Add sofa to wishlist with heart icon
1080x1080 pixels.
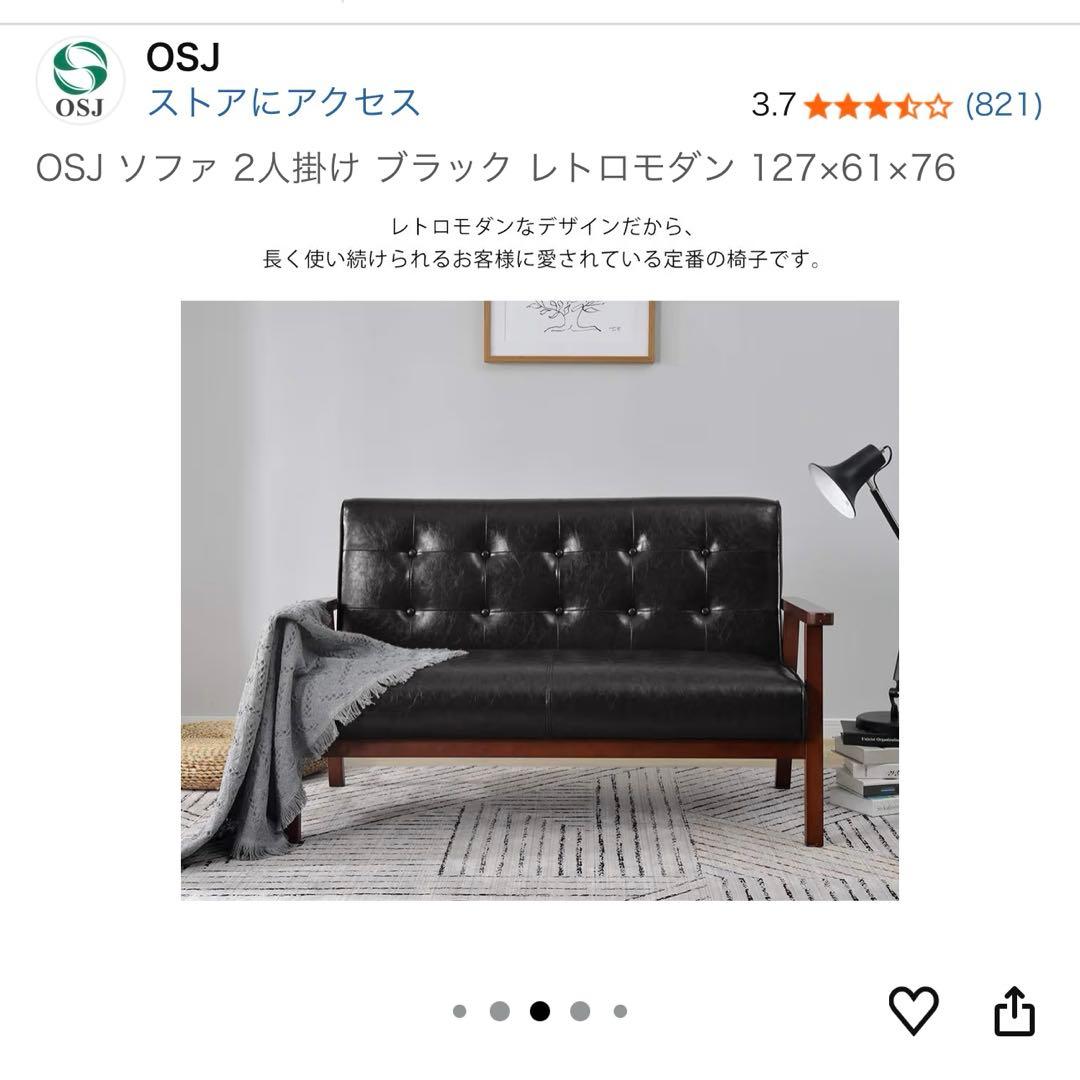(x=913, y=1010)
